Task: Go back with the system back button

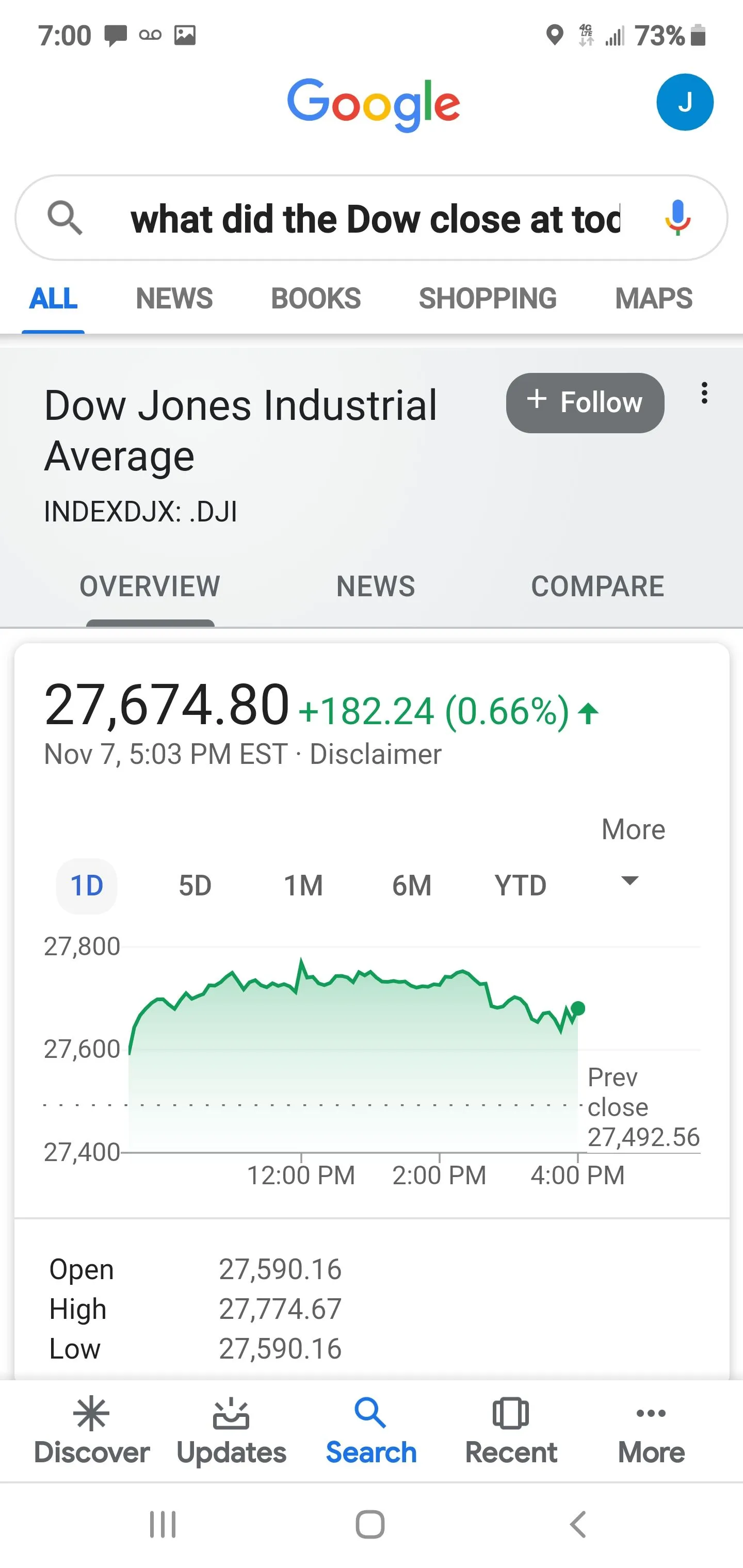Action: pyautogui.click(x=577, y=1524)
